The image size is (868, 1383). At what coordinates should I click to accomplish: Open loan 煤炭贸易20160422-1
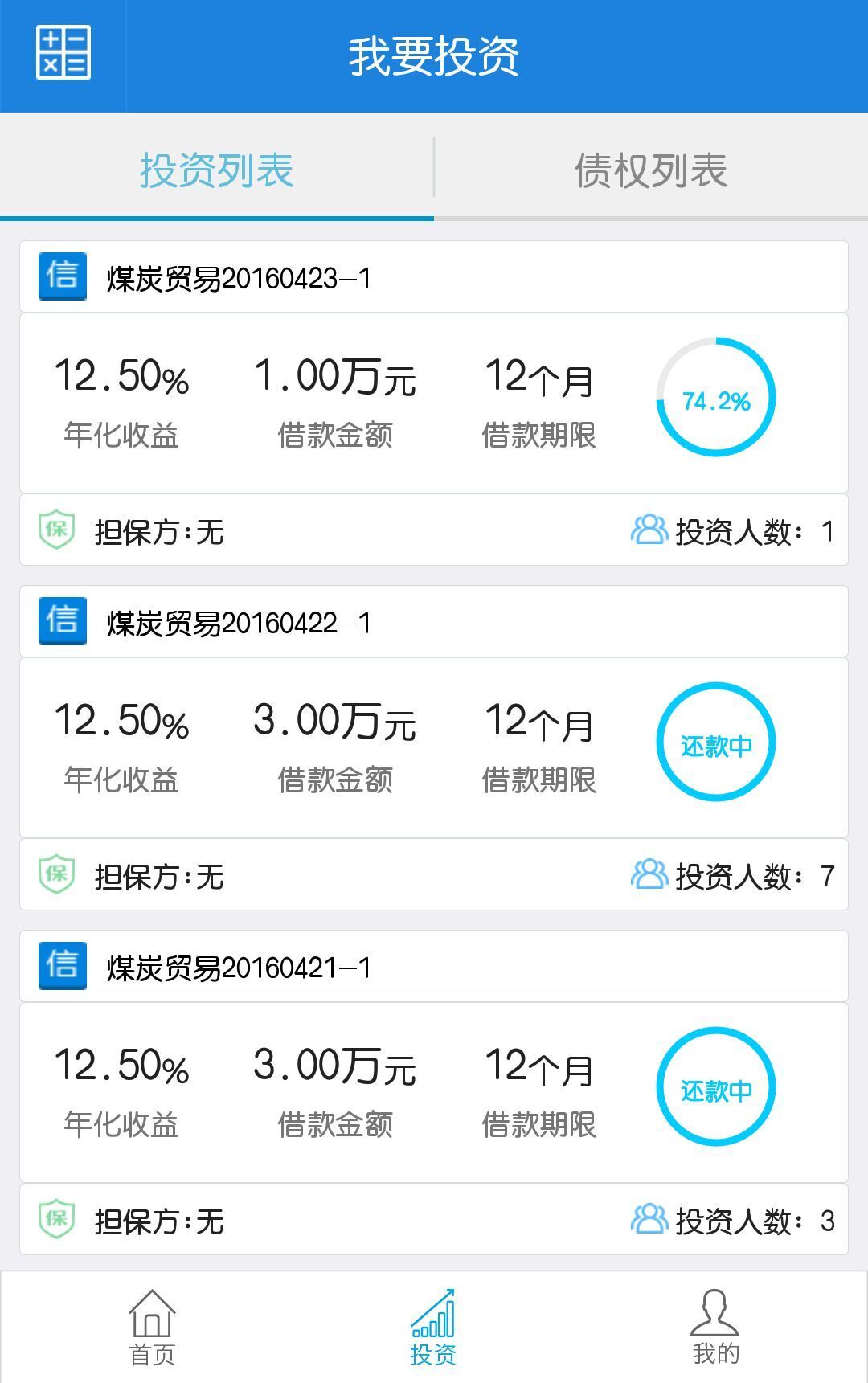click(x=240, y=623)
